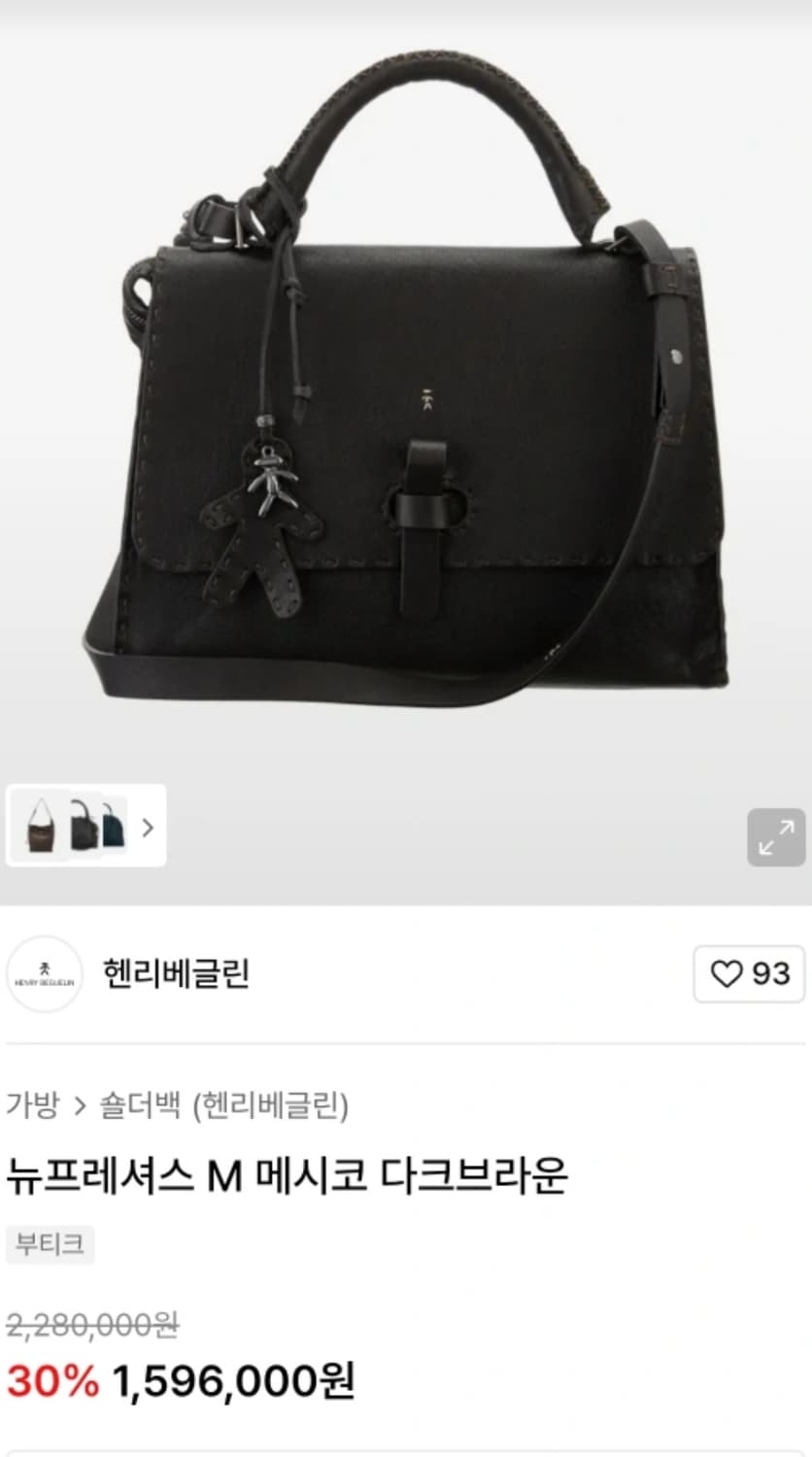
Task: Tap the fullscreen expand icon on the product image
Action: (774, 838)
